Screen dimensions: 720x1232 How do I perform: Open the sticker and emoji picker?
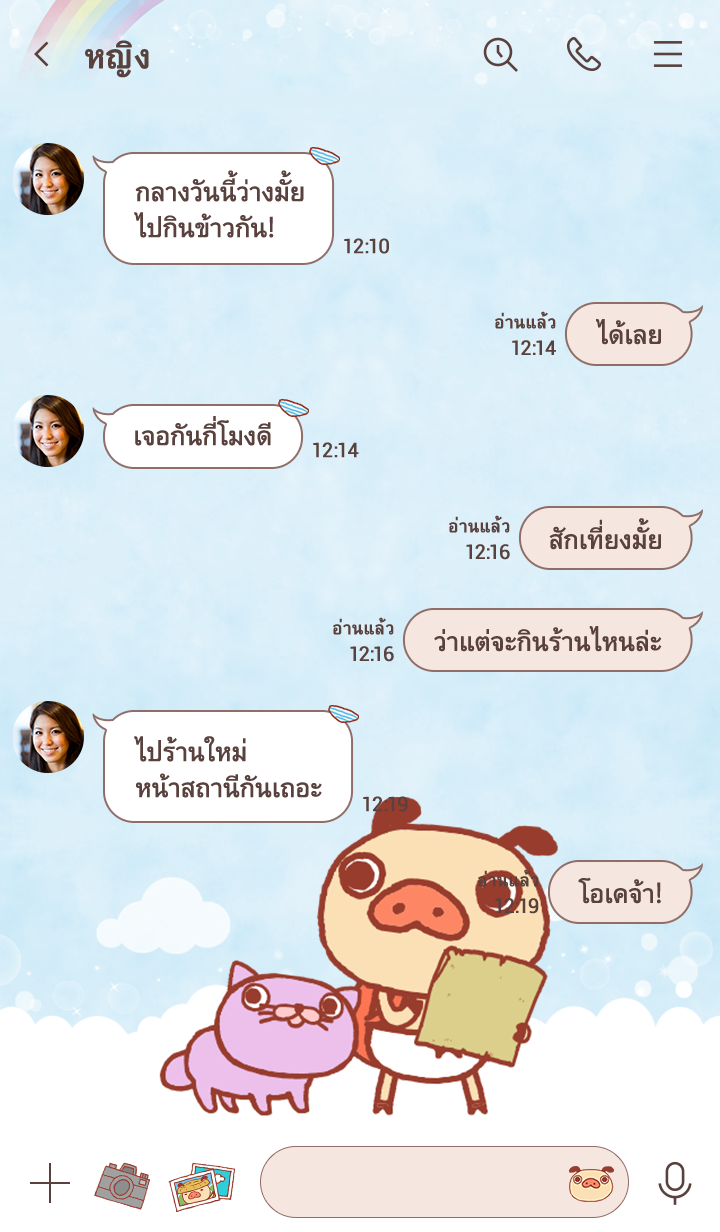pyautogui.click(x=591, y=1183)
